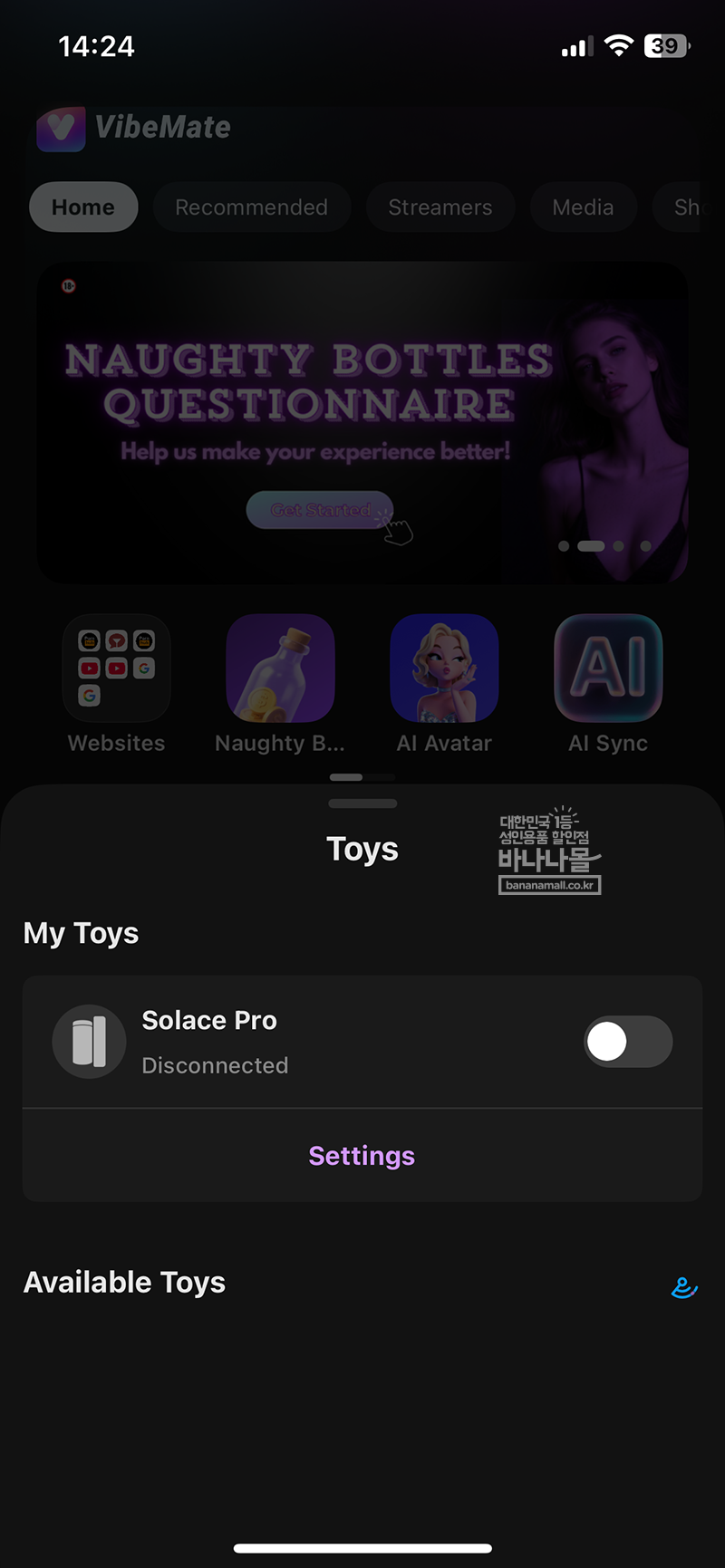Open the Solace Pro toy row

[272, 1042]
